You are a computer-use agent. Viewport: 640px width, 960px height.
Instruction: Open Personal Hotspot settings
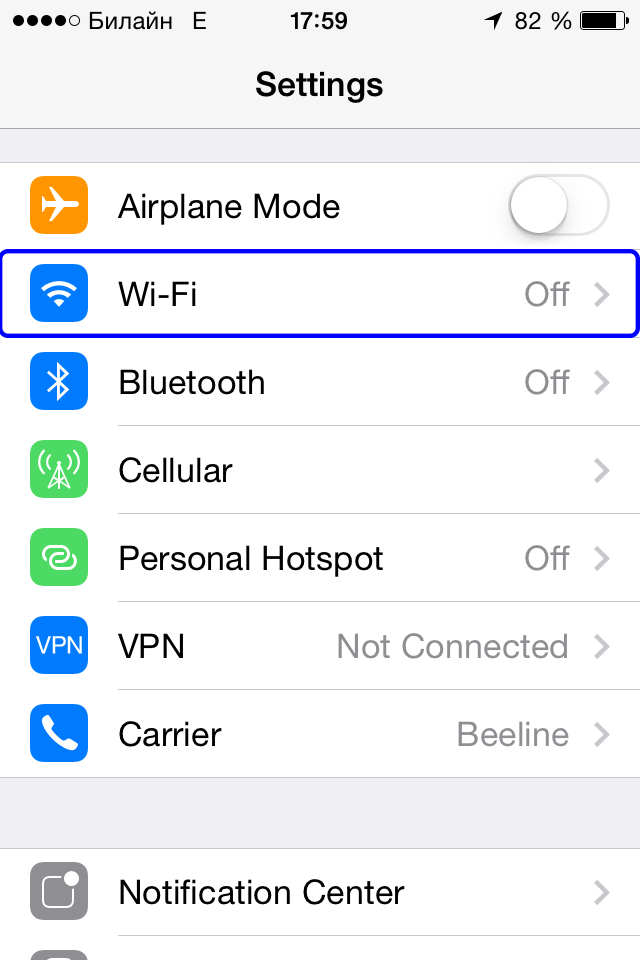[320, 558]
